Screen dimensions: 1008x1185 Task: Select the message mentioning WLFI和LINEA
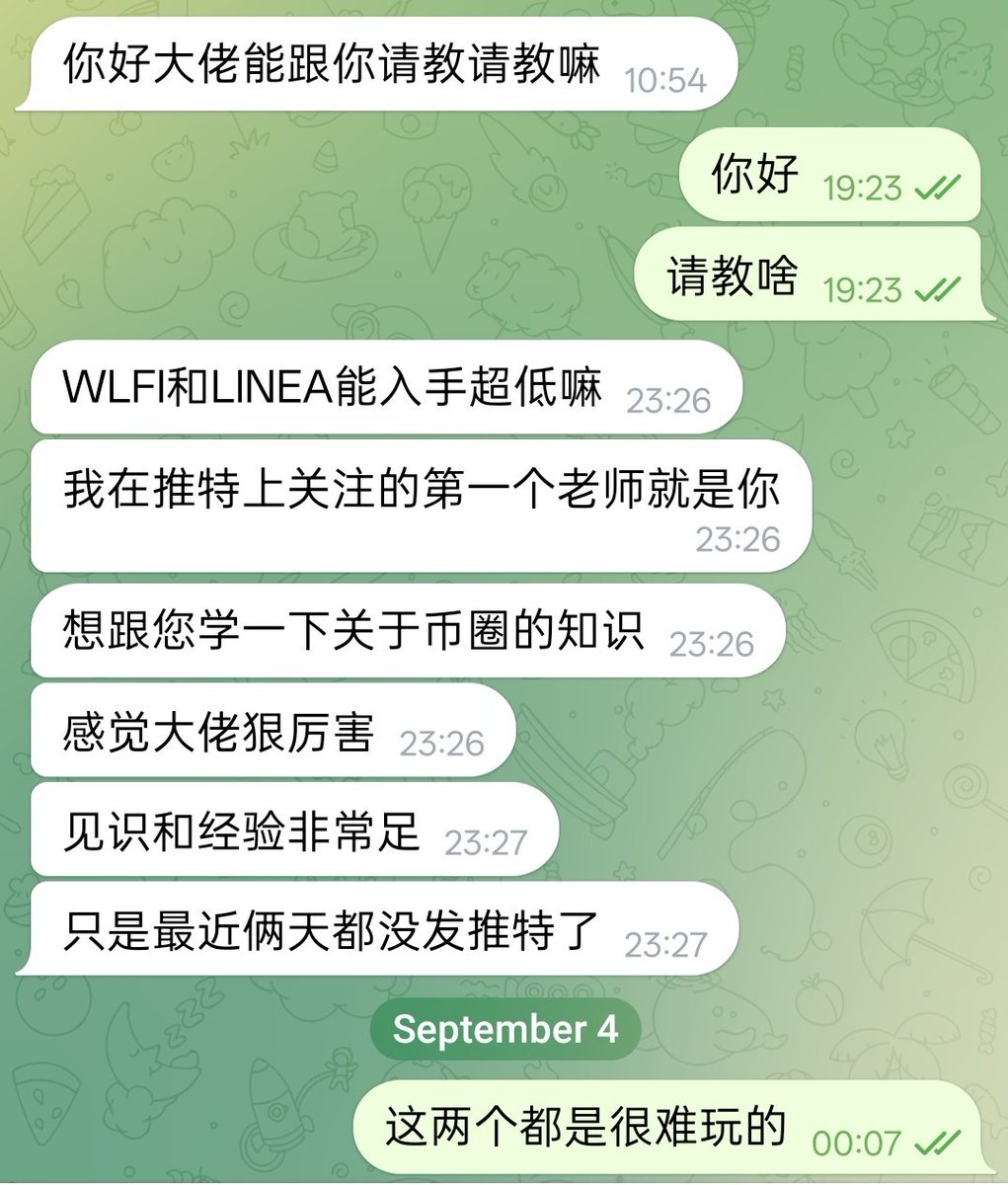pos(385,388)
